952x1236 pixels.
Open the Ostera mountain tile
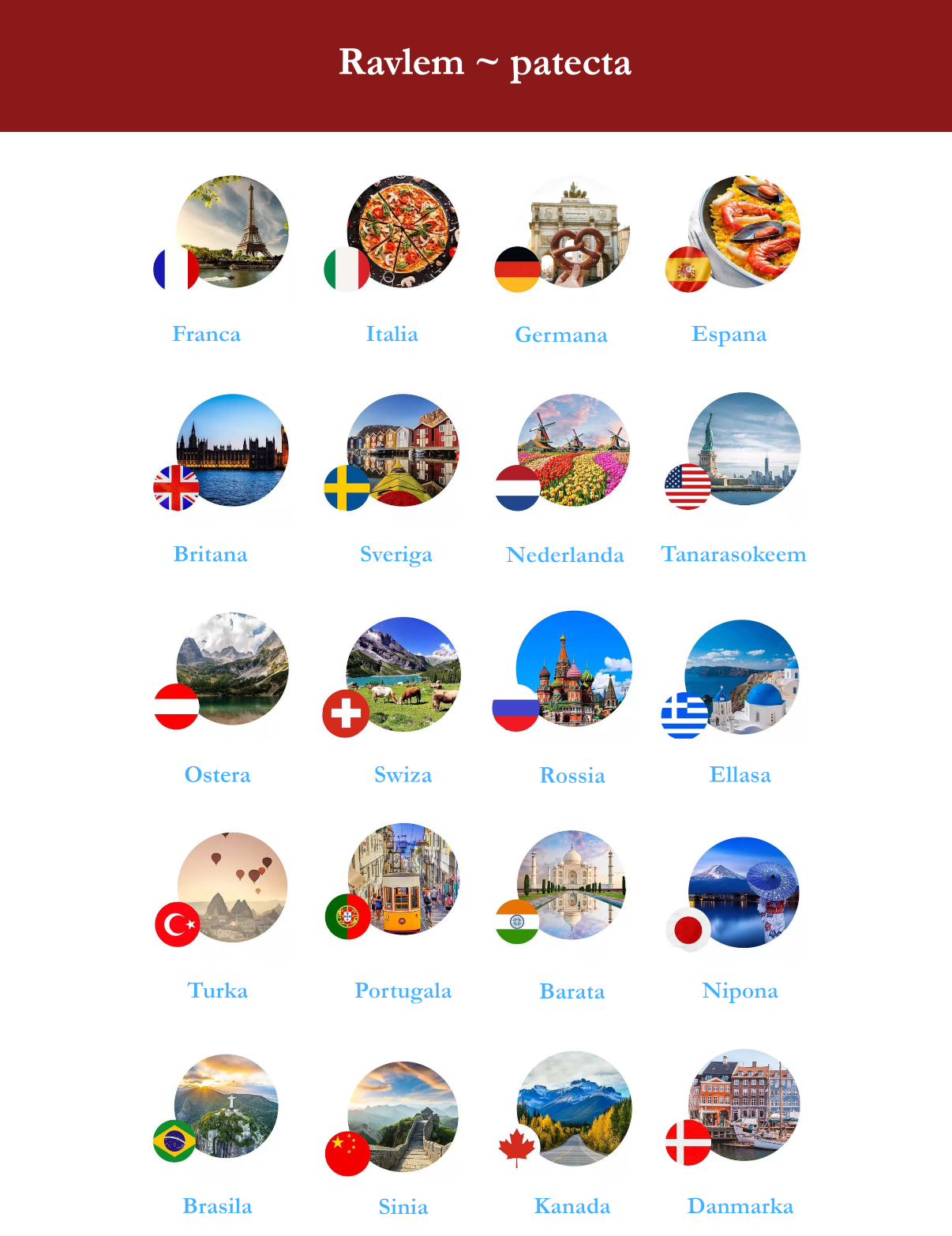(231, 669)
